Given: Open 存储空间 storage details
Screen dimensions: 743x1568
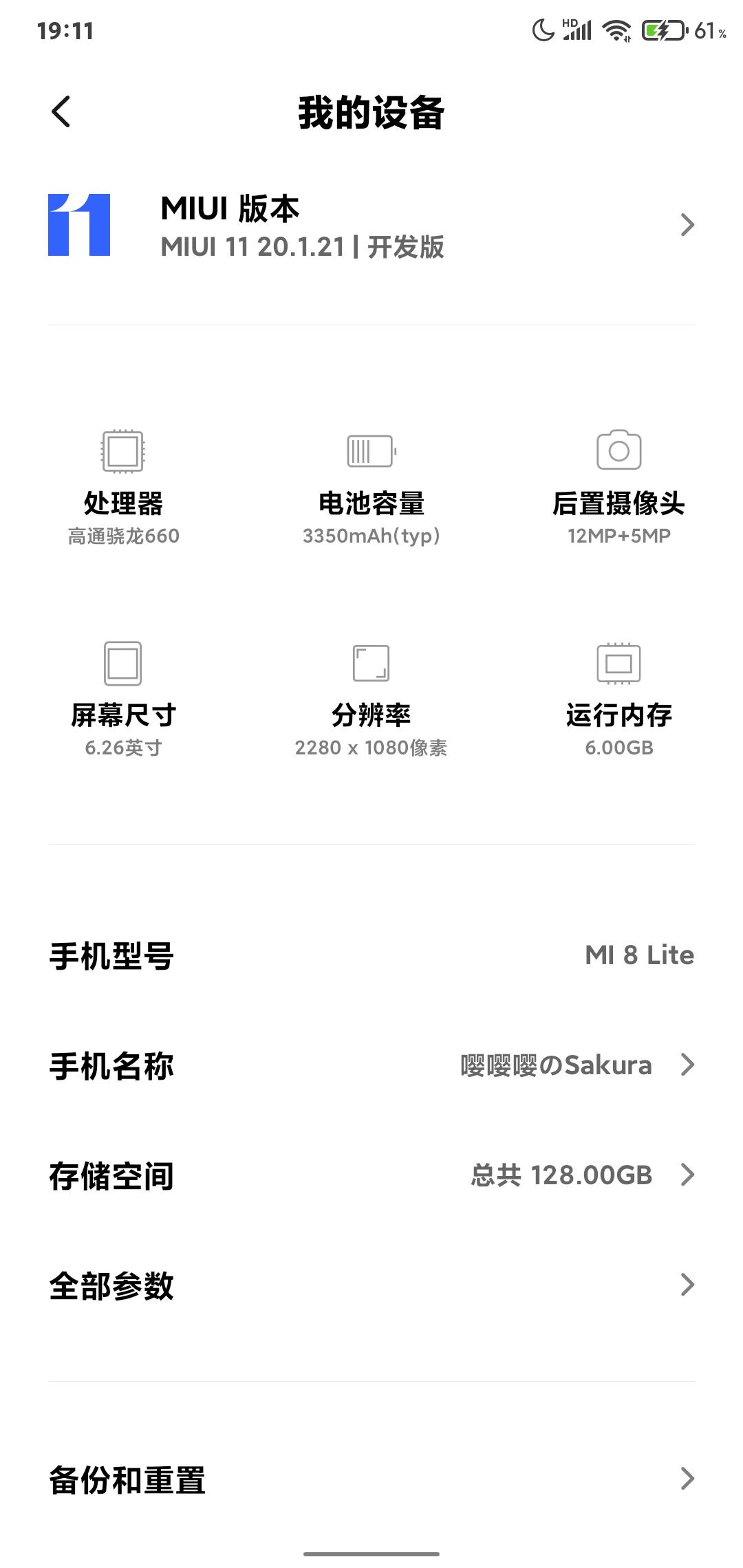Looking at the screenshot, I should (371, 1175).
